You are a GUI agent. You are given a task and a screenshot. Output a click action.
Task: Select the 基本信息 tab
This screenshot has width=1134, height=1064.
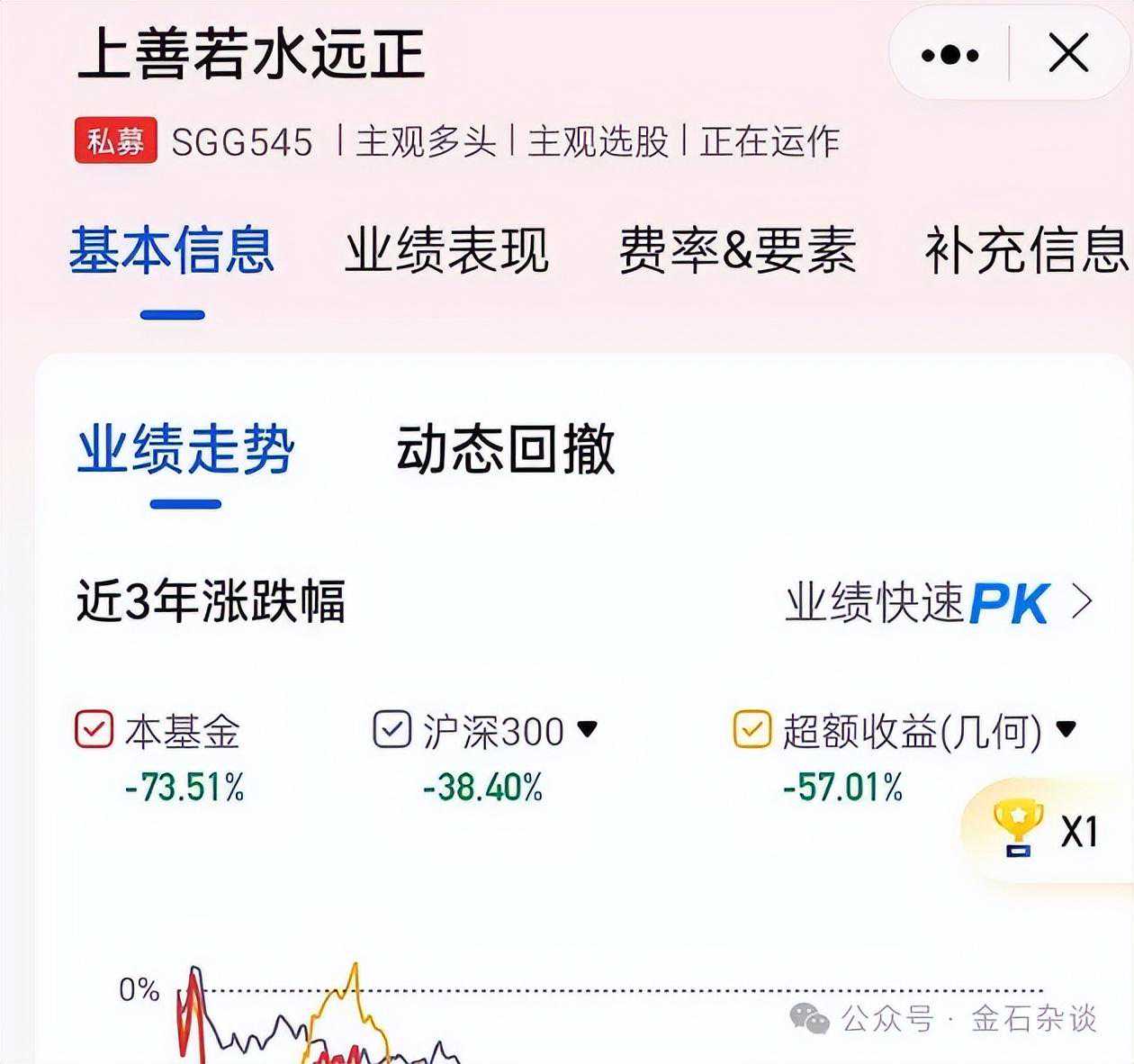coord(172,251)
